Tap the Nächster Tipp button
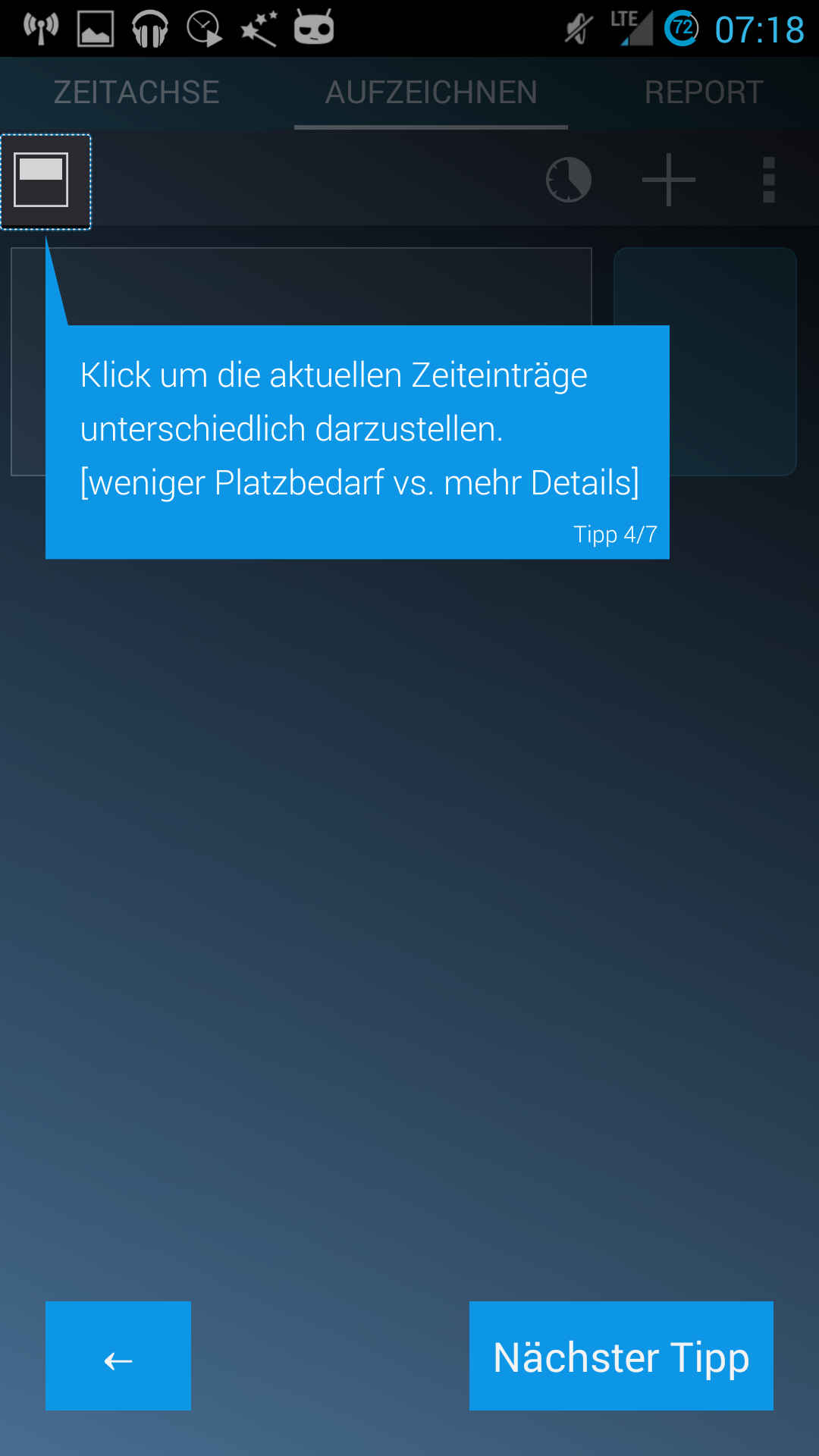Image resolution: width=819 pixels, height=1456 pixels. [x=621, y=1356]
